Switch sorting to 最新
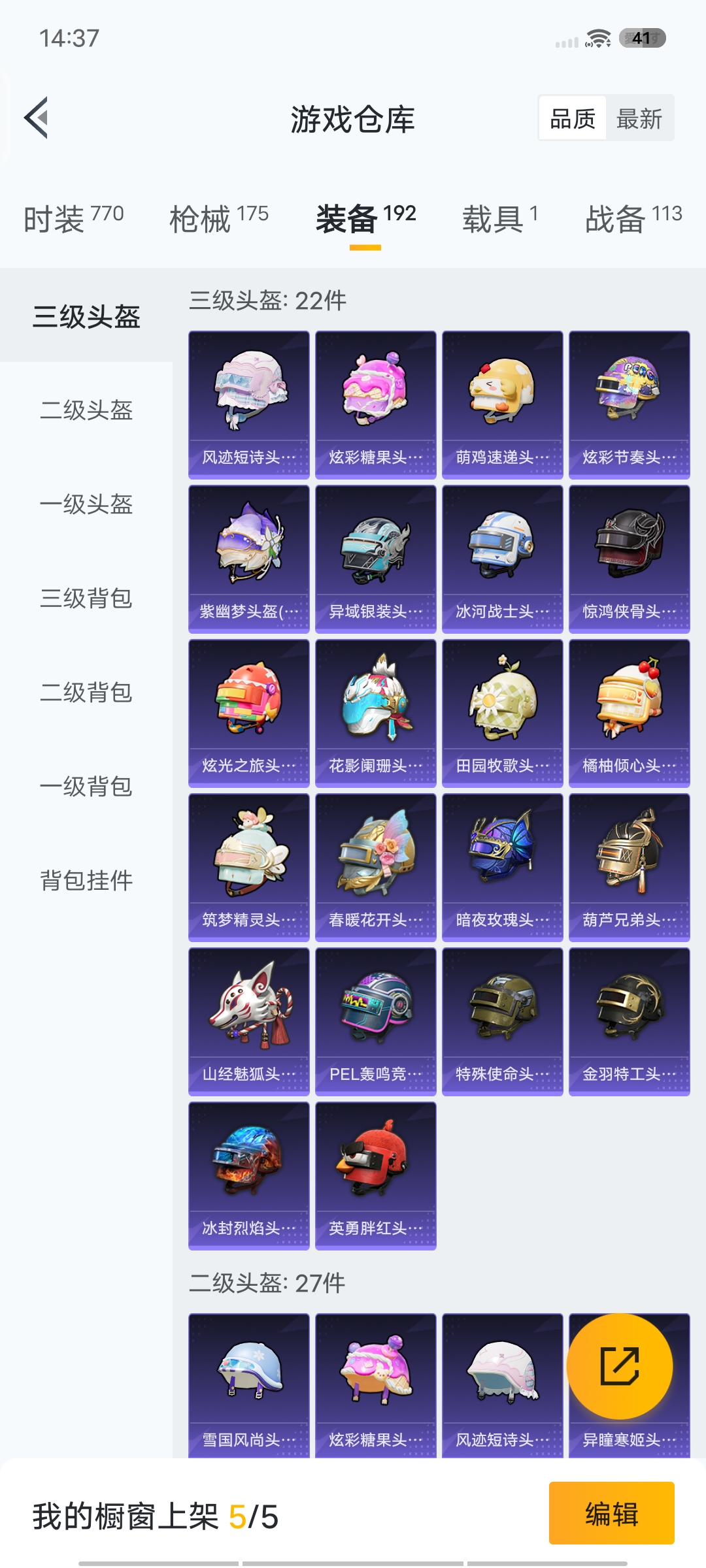The width and height of the screenshot is (706, 1568). (639, 118)
